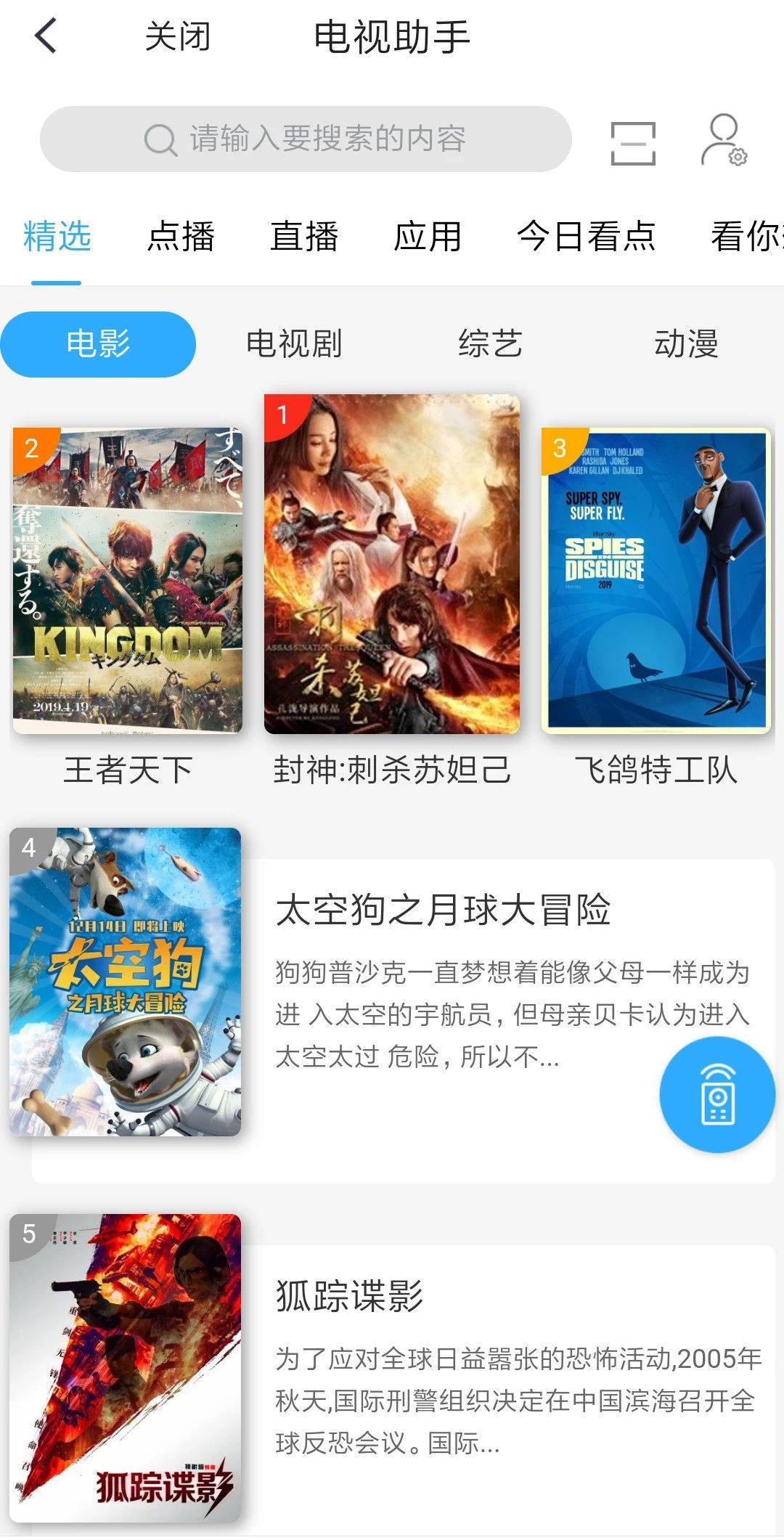Tap the back arrow at top left

pos(45,38)
